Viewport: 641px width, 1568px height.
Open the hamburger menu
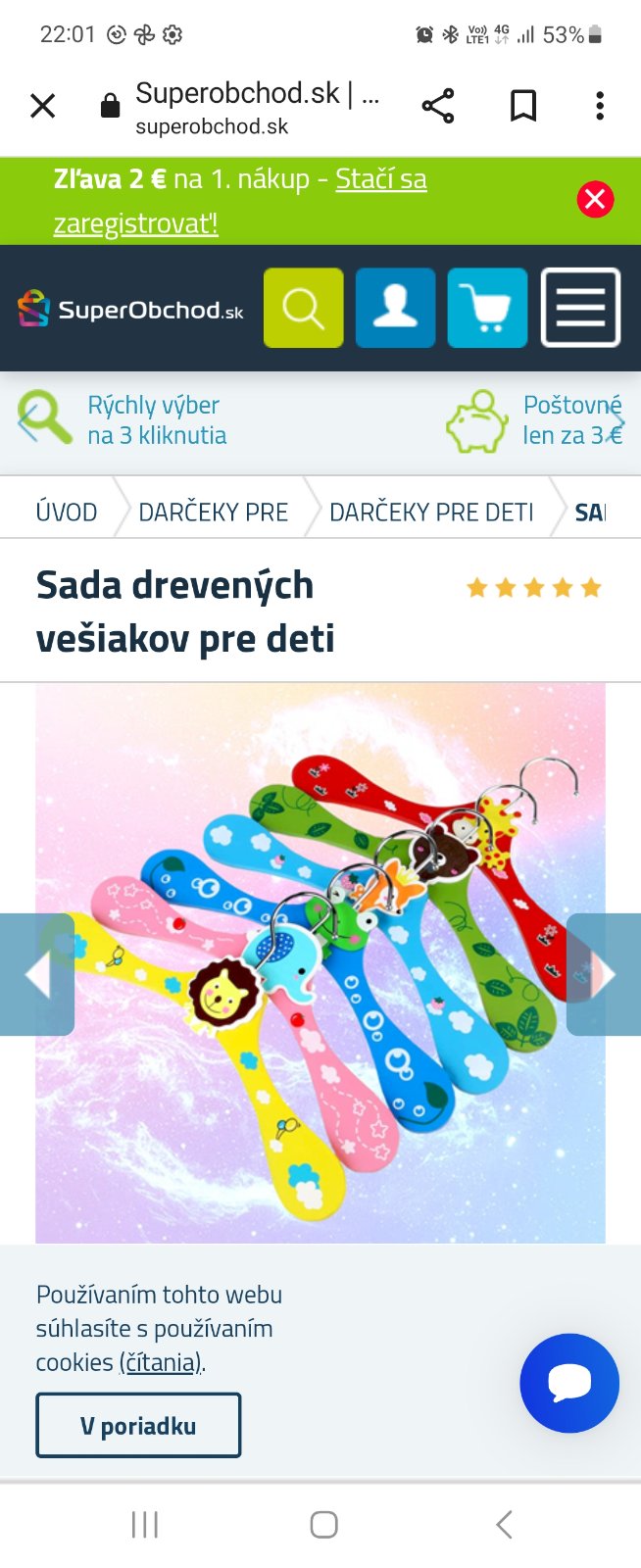coord(580,309)
